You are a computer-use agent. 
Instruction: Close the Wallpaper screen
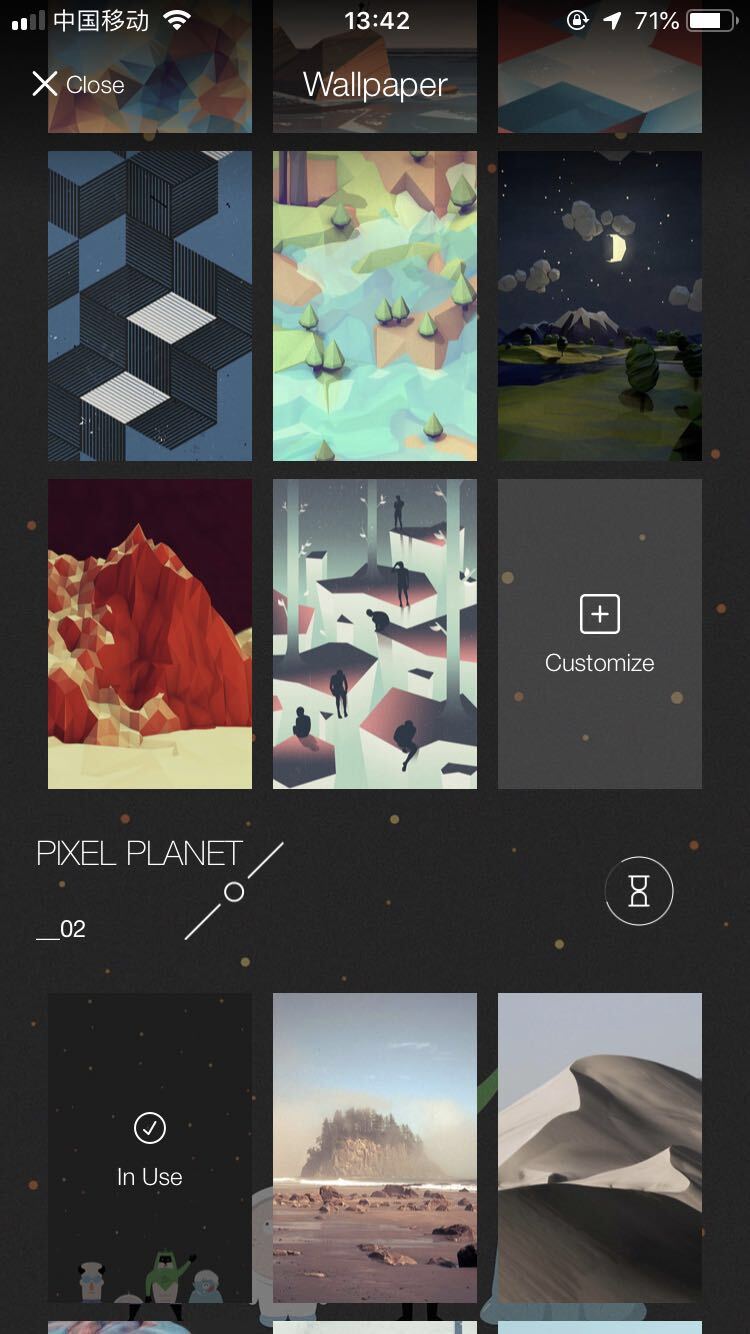77,85
